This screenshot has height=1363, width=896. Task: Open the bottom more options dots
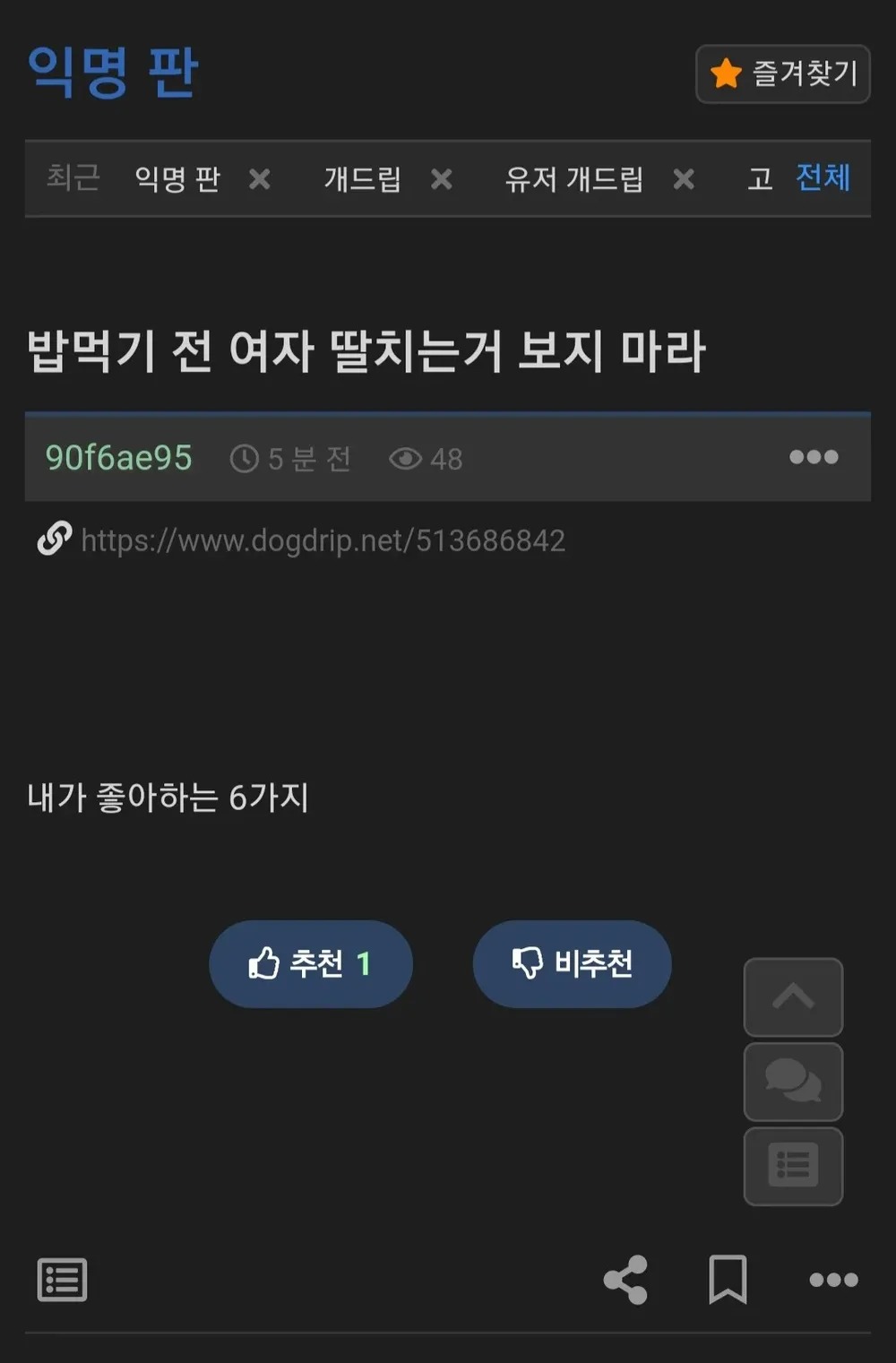coord(833,1280)
